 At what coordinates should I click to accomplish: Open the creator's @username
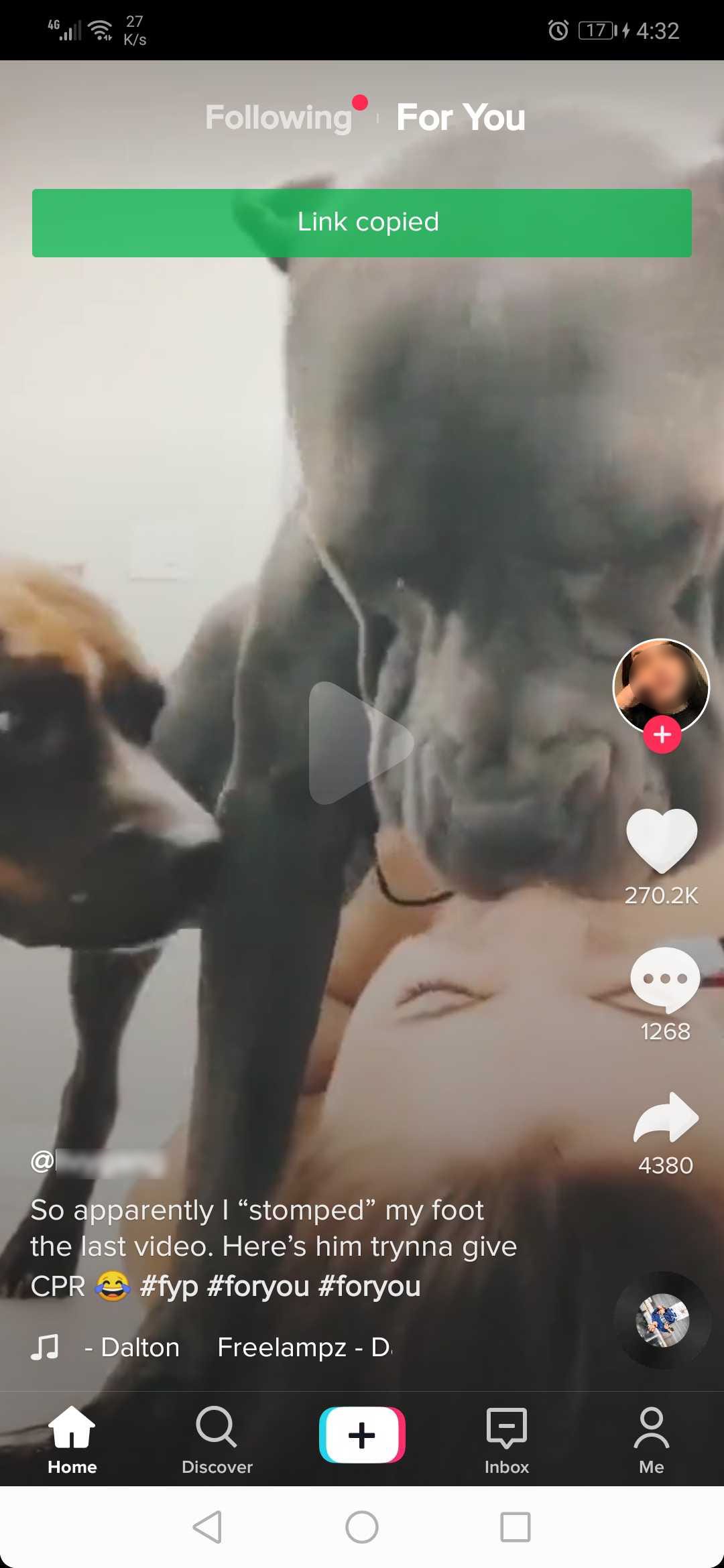pos(97,1161)
